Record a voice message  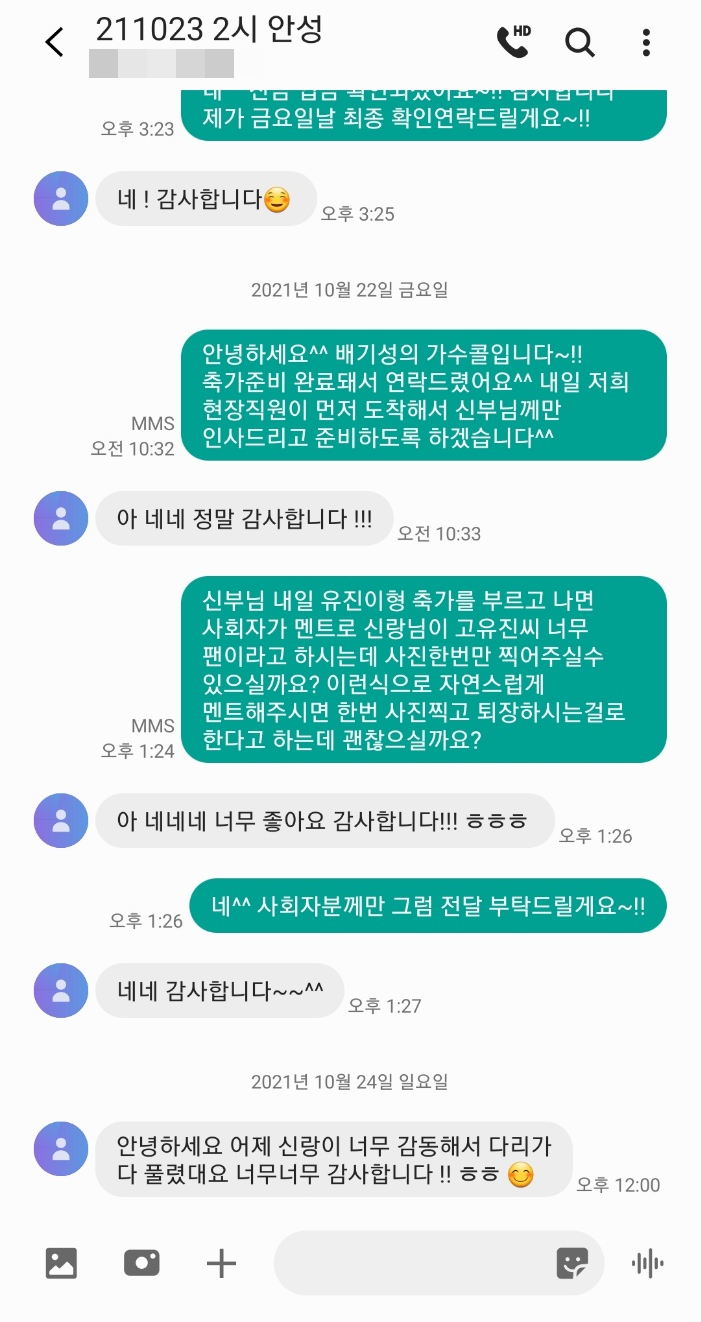(648, 1263)
